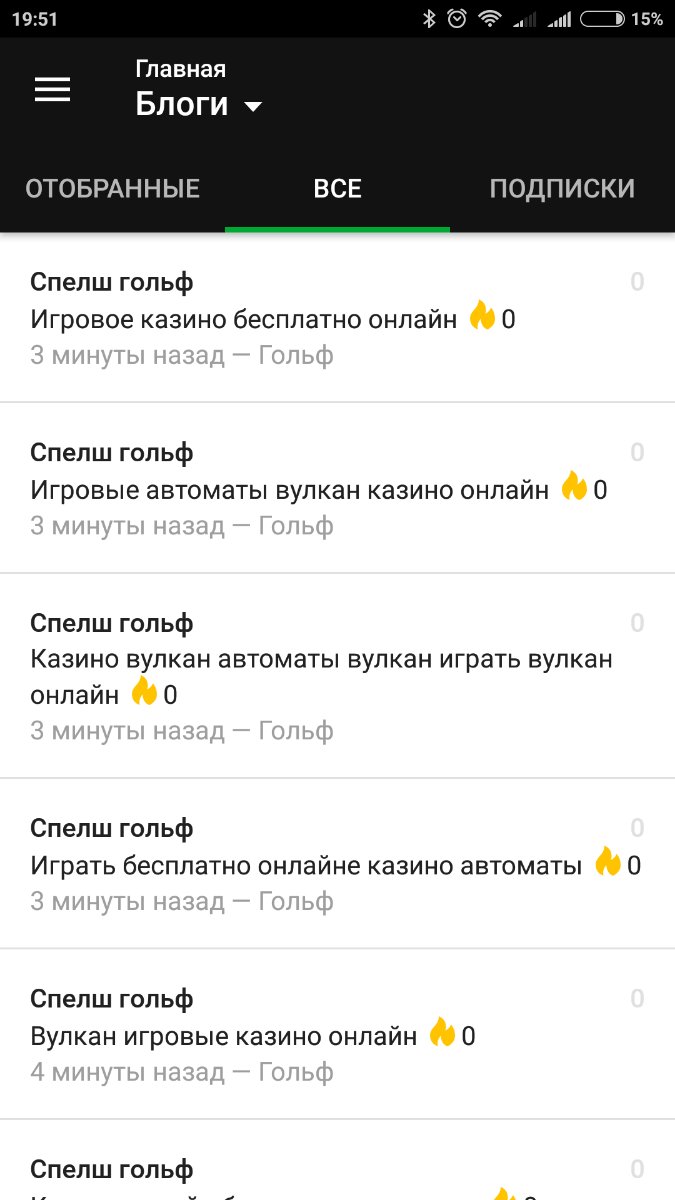The image size is (675, 1200).
Task: Open post Играть бесплатно онлайне казино автоматы
Action: pyautogui.click(x=337, y=864)
